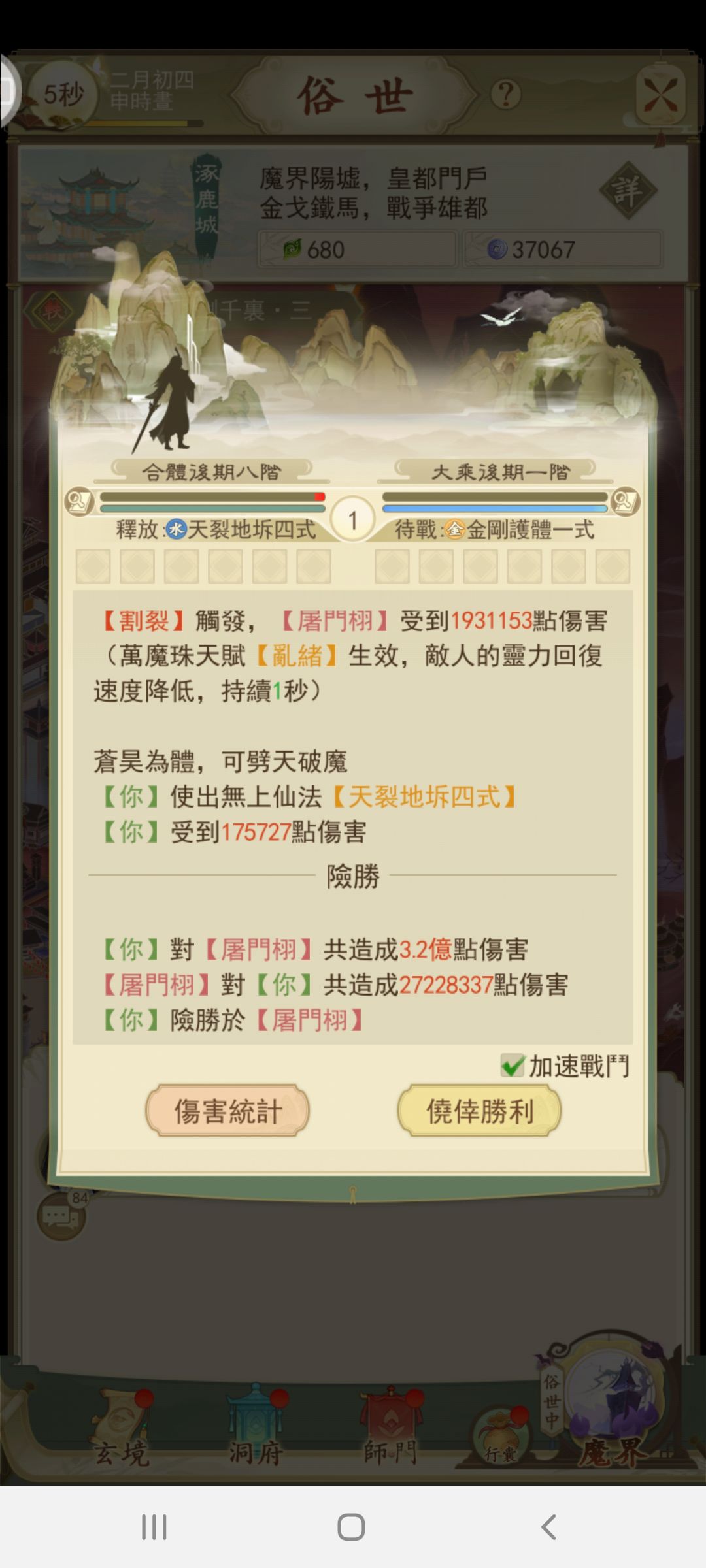View your skill scroll icon

(x=79, y=502)
